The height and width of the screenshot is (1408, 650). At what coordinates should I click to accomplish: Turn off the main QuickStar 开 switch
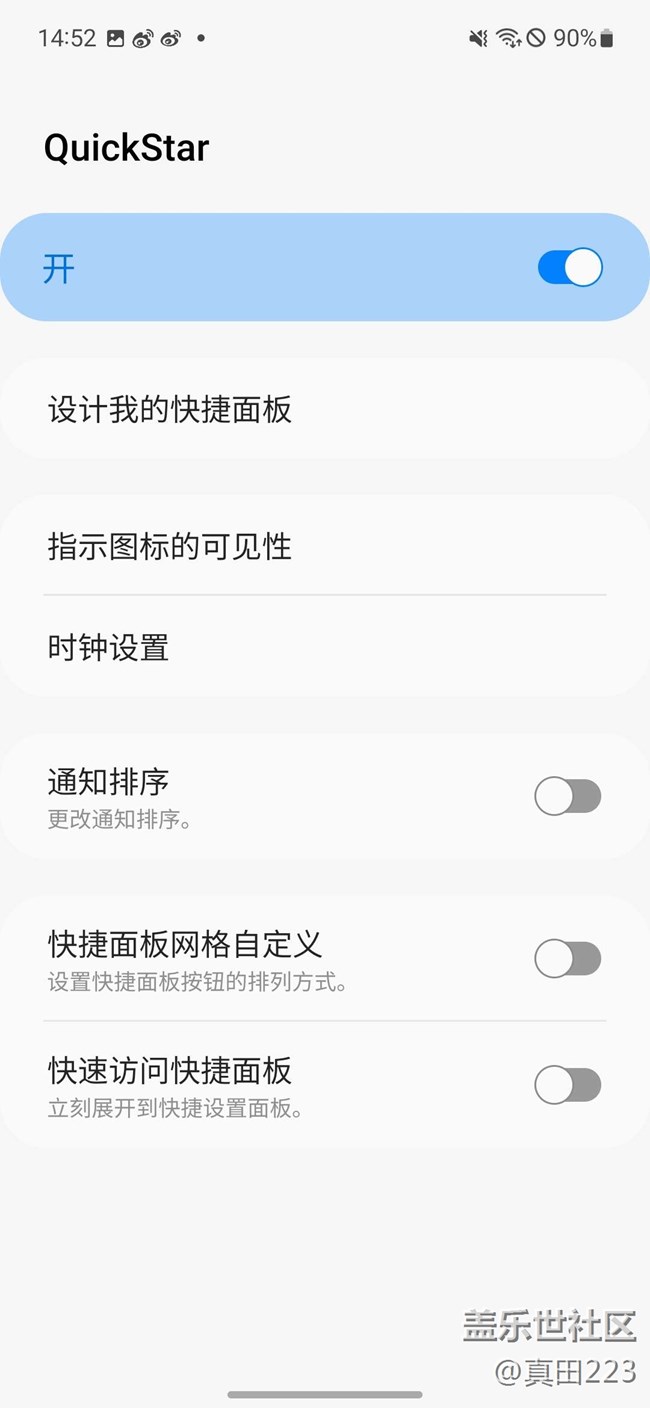click(570, 268)
